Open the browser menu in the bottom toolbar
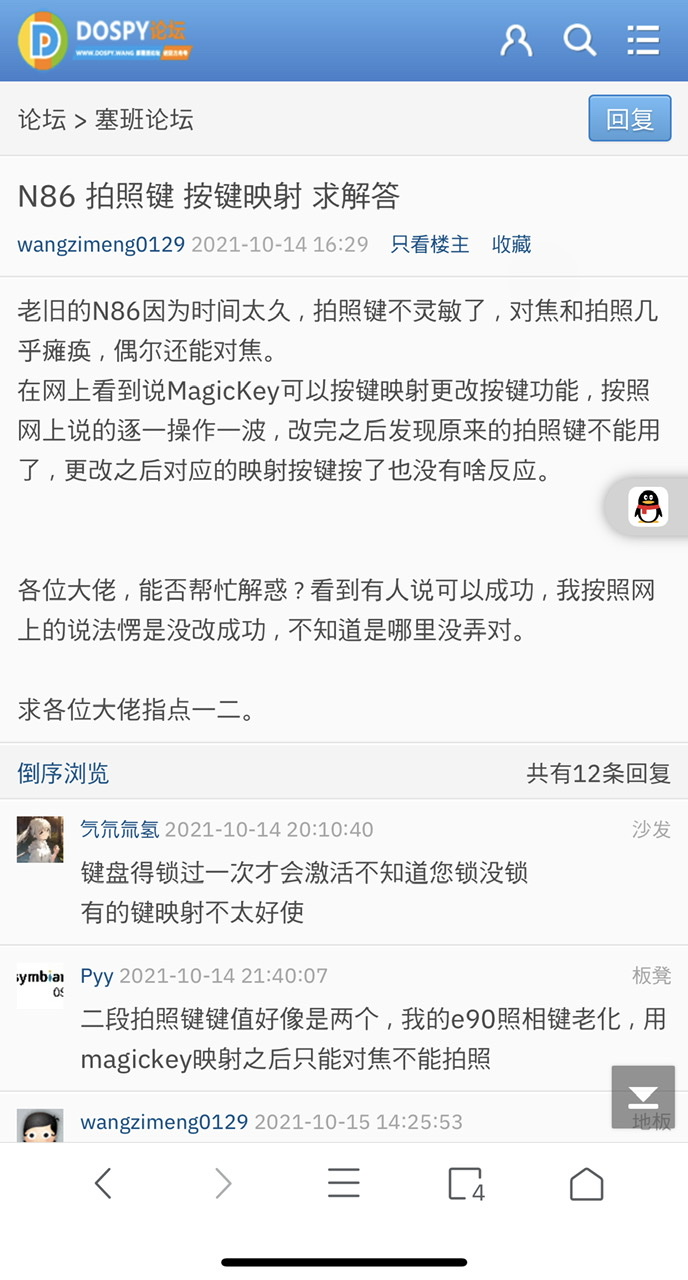The width and height of the screenshot is (688, 1280). tap(343, 1184)
